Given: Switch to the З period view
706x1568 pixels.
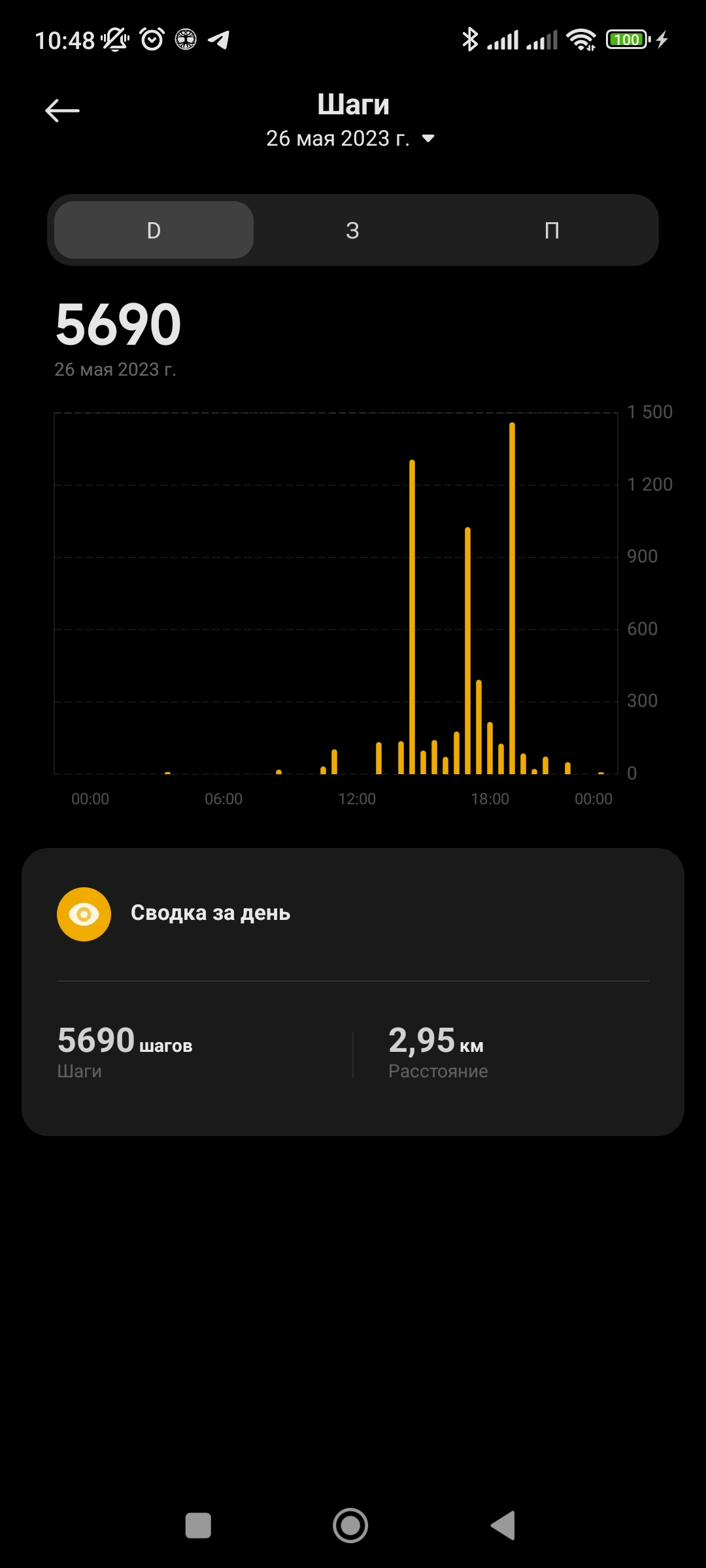Looking at the screenshot, I should 352,230.
